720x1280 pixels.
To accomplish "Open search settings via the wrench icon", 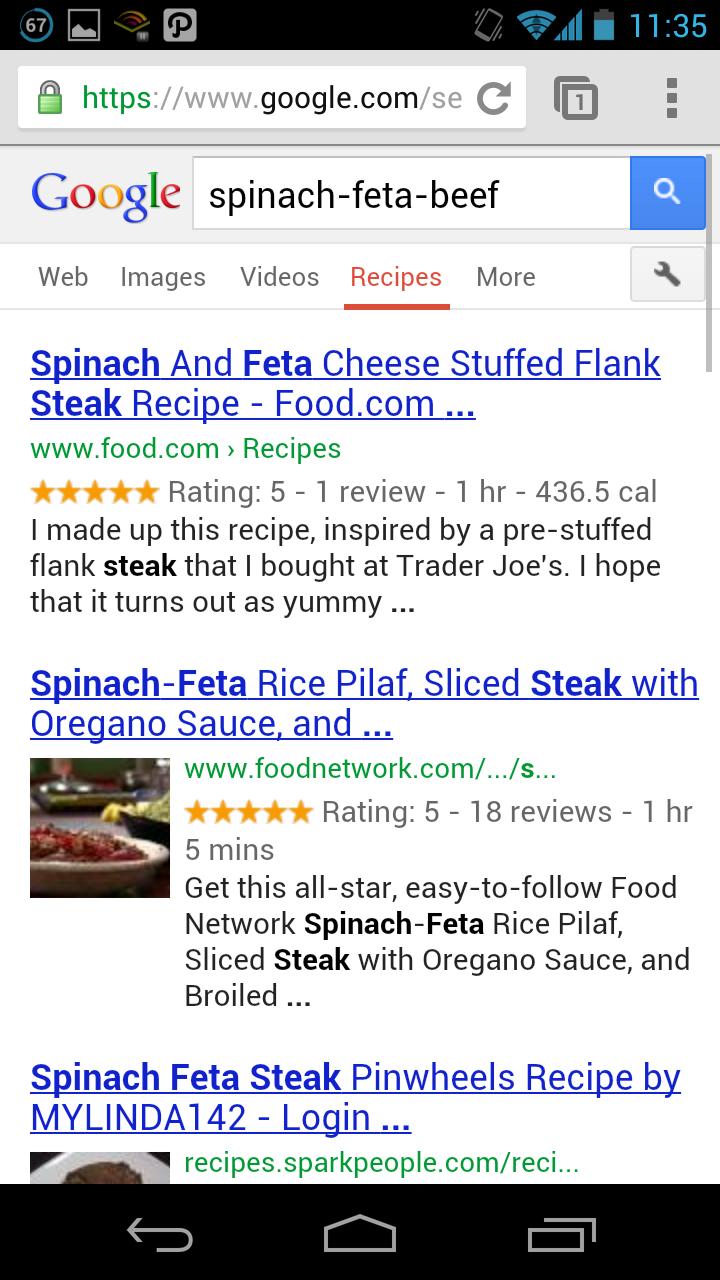I will [667, 273].
